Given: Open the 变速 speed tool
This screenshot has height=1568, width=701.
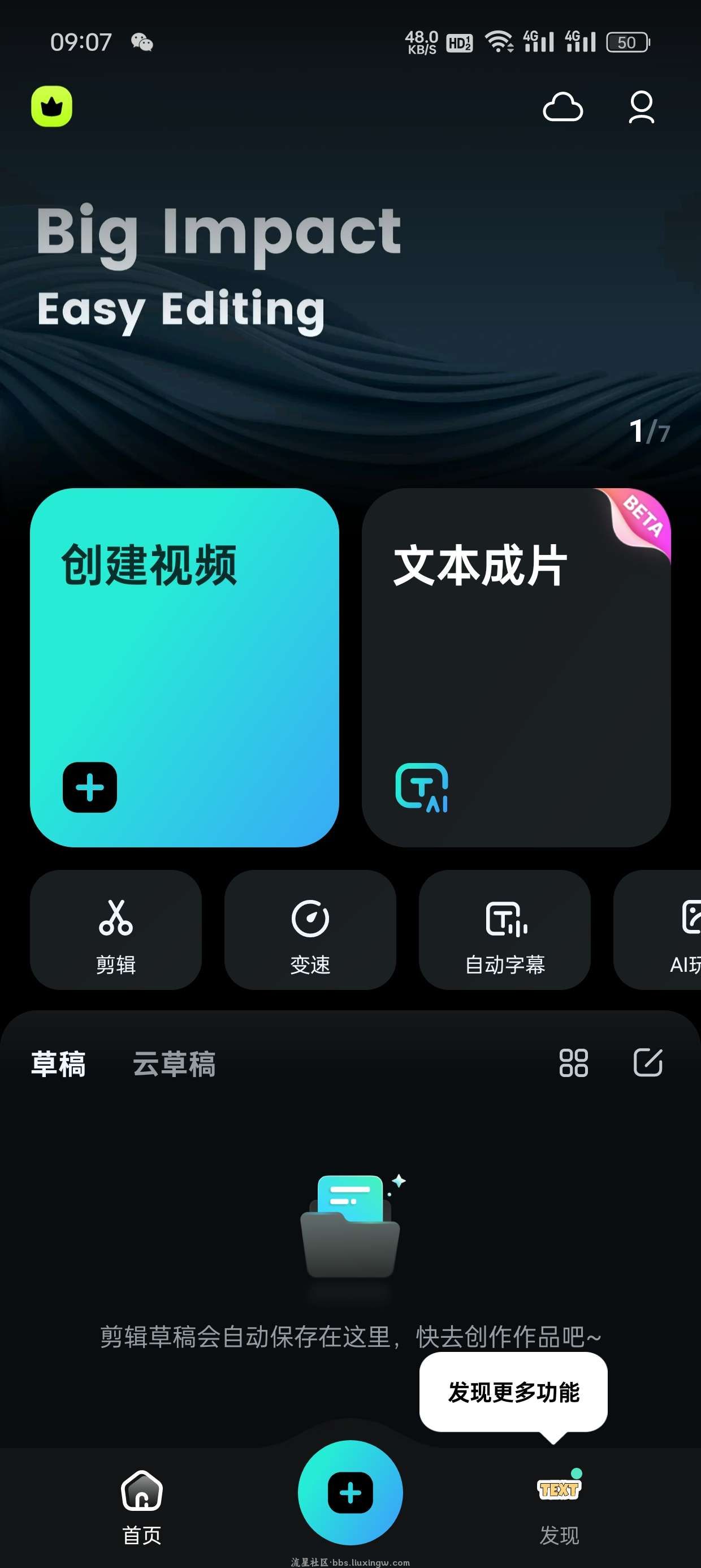Looking at the screenshot, I should (310, 929).
